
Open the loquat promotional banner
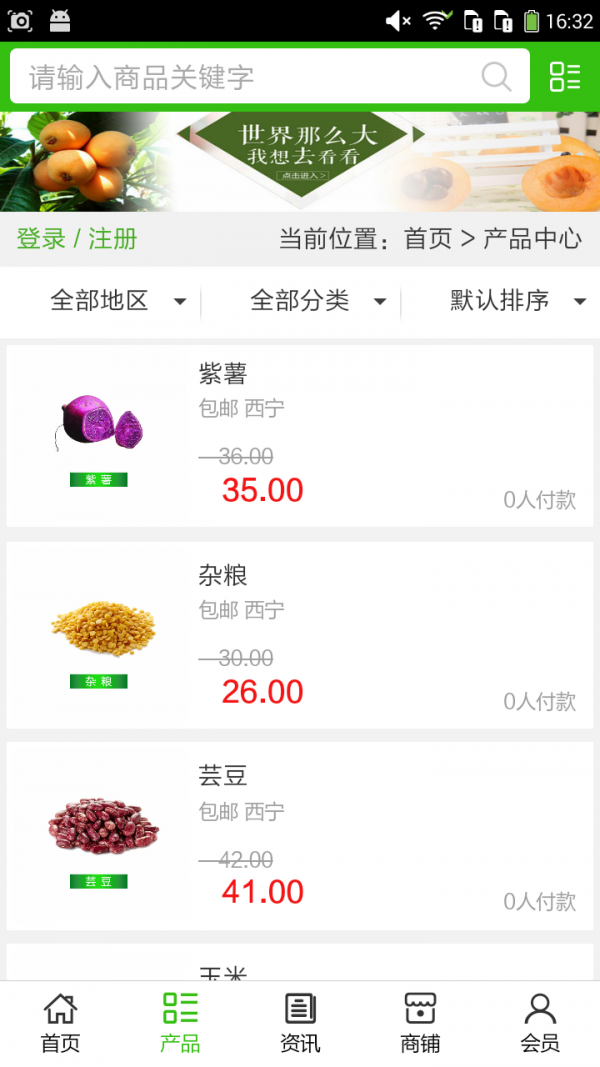[x=300, y=161]
